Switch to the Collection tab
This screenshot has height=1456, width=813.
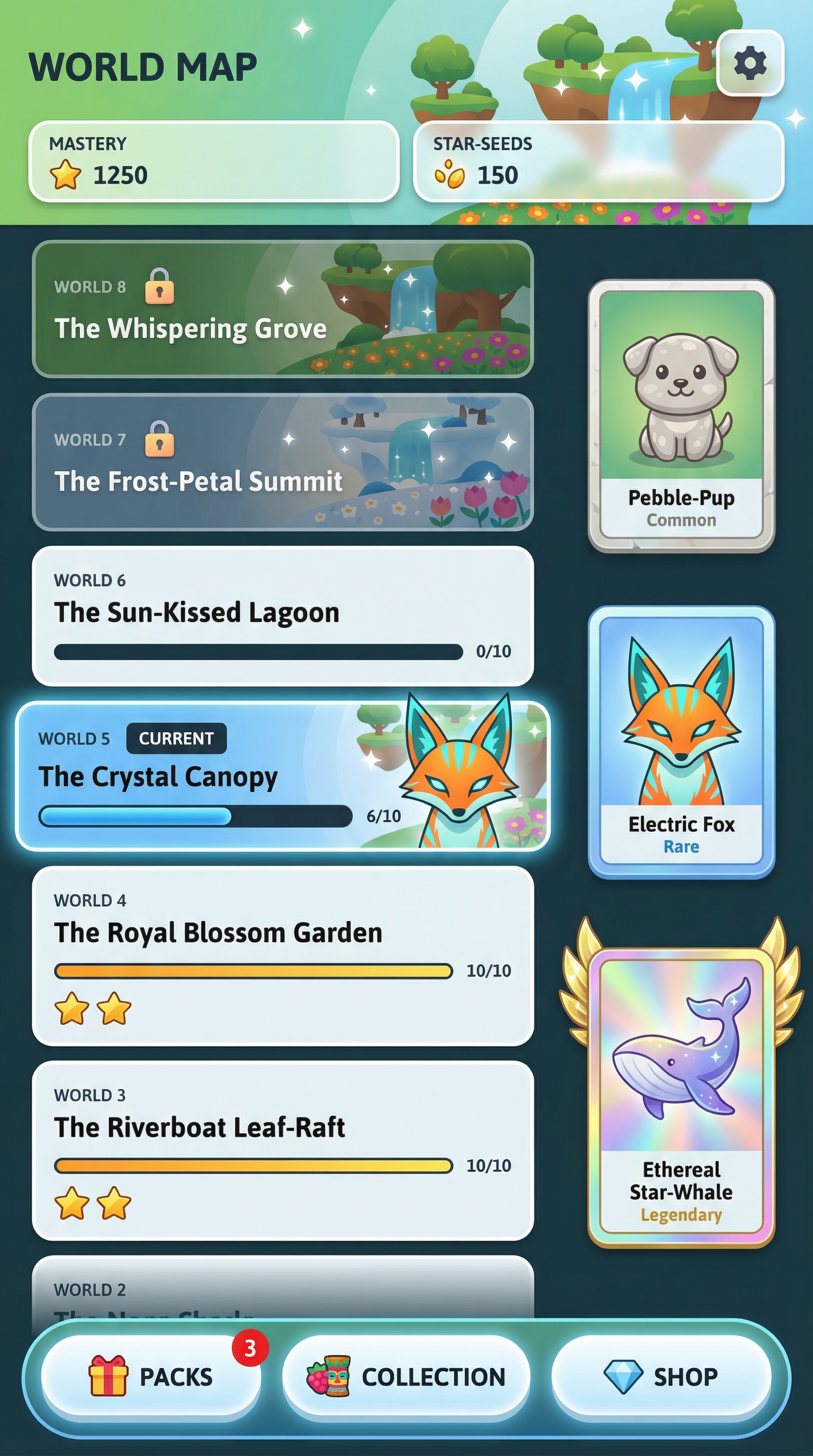tap(406, 1376)
